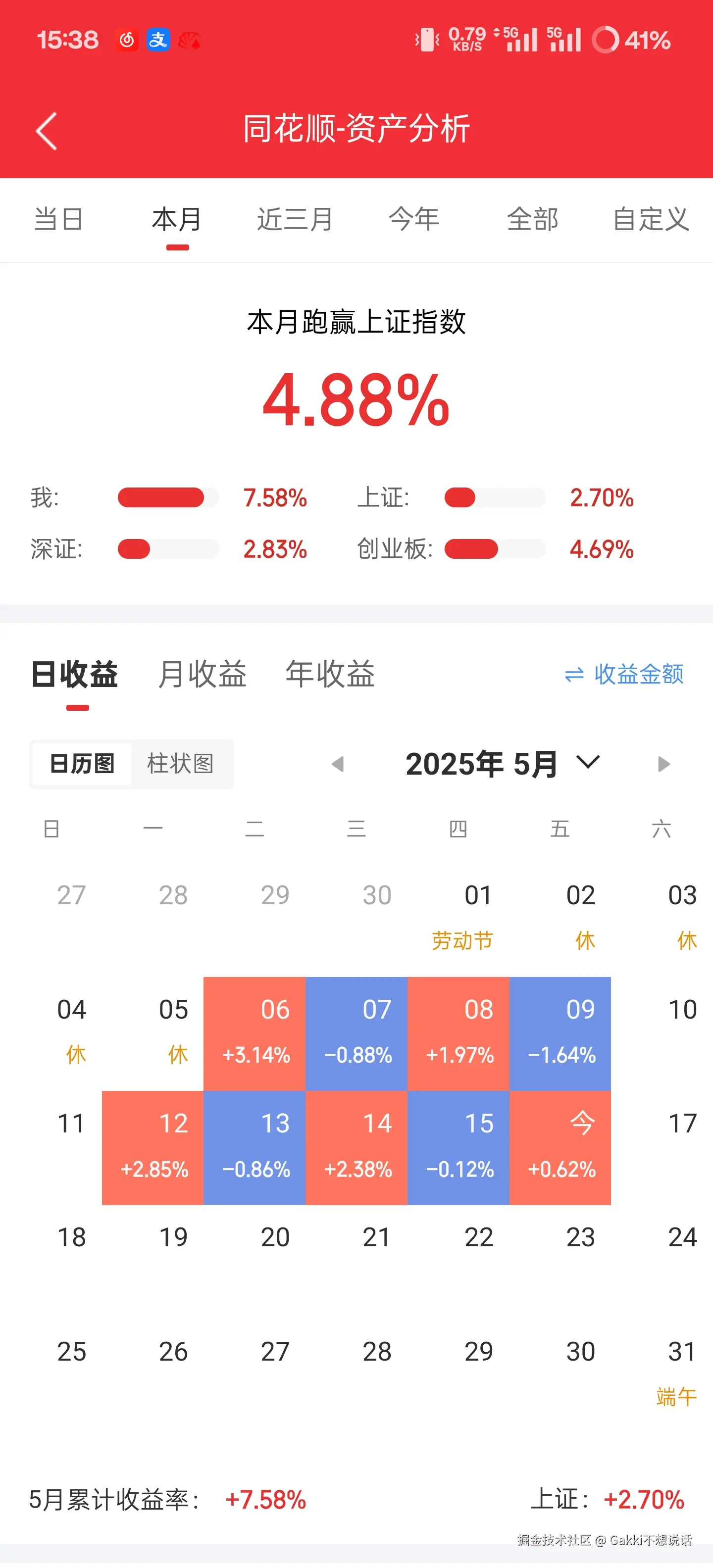Image resolution: width=713 pixels, height=1568 pixels.
Task: Select the 日历图 view mode
Action: click(82, 764)
